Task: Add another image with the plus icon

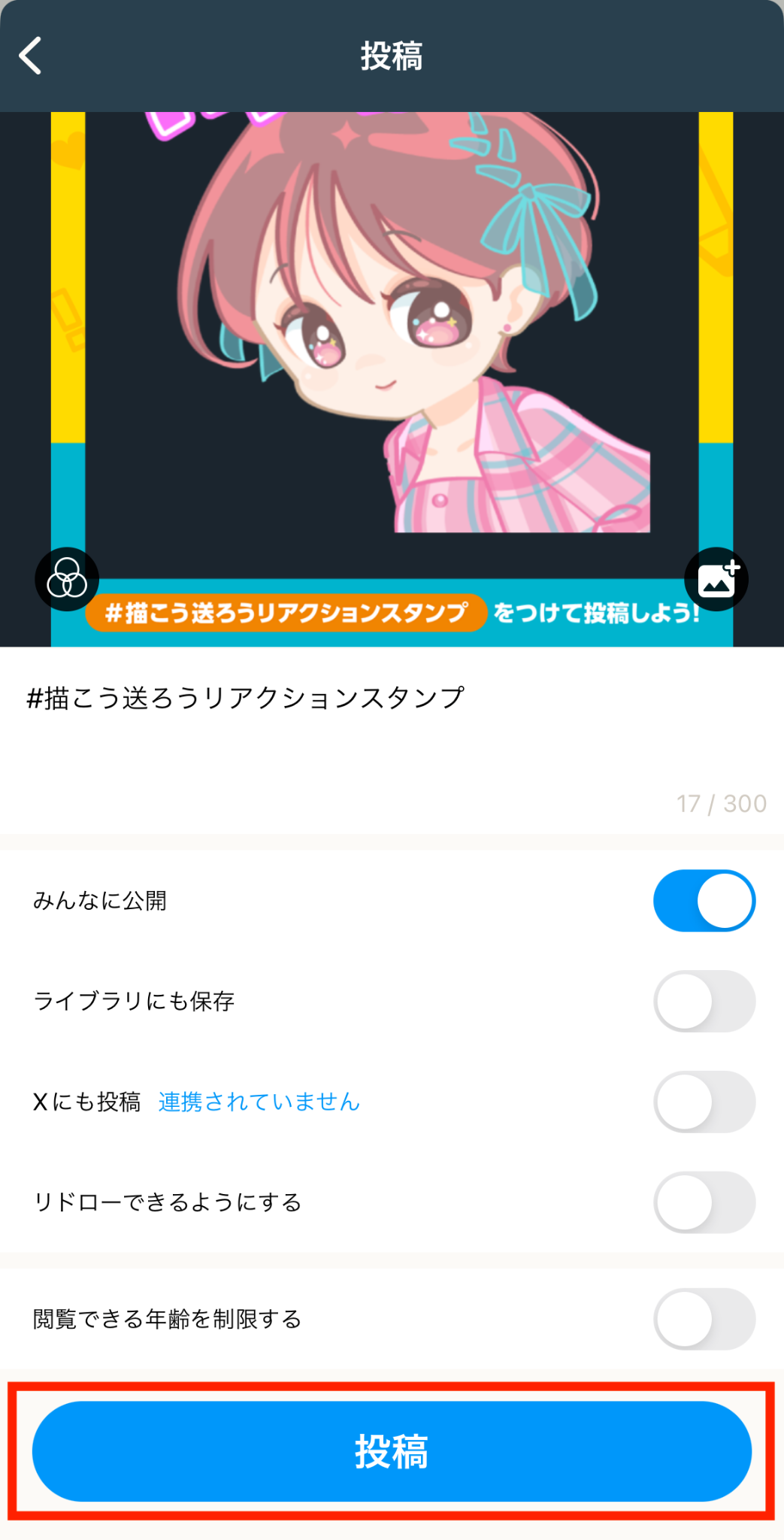Action: point(716,579)
